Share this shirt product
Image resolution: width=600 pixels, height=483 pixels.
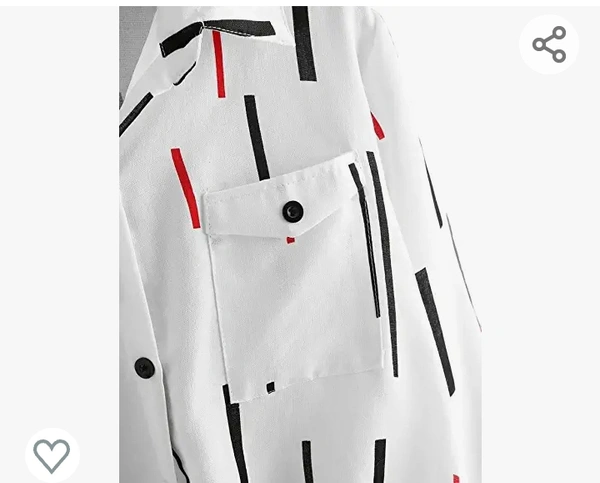pos(549,44)
